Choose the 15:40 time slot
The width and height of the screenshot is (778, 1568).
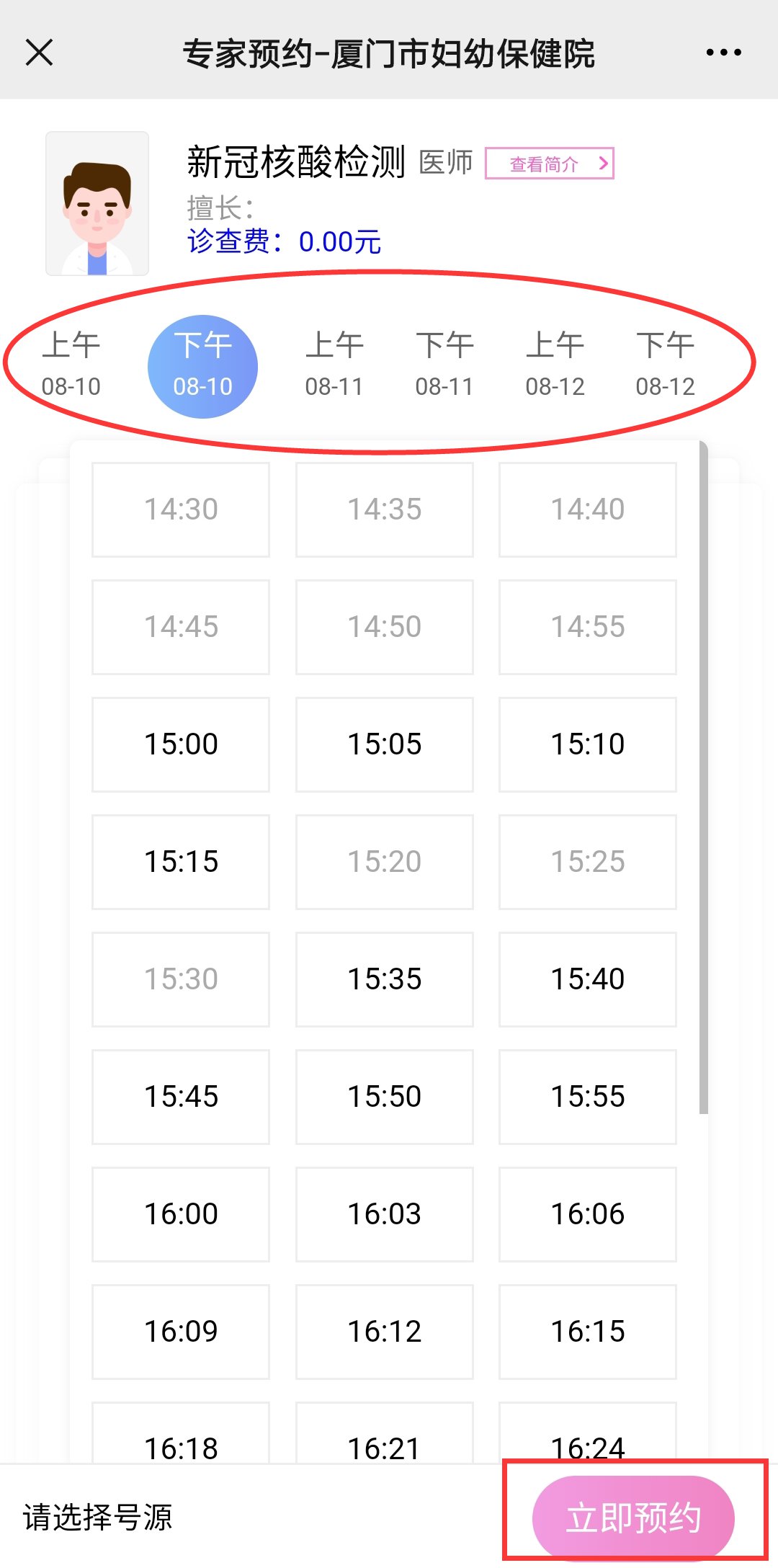click(588, 979)
